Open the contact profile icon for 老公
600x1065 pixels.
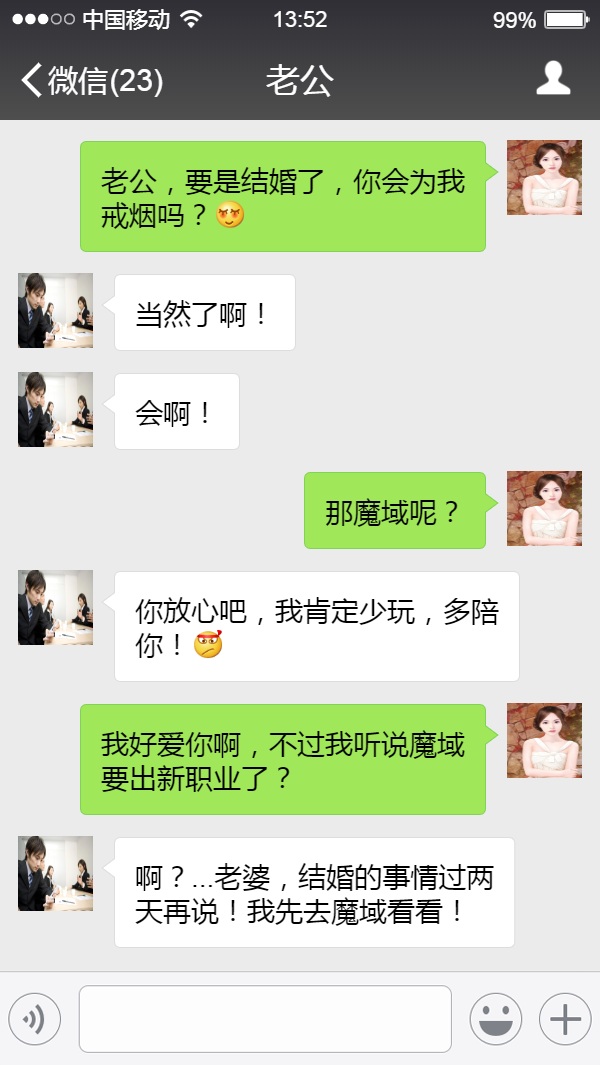(x=553, y=79)
